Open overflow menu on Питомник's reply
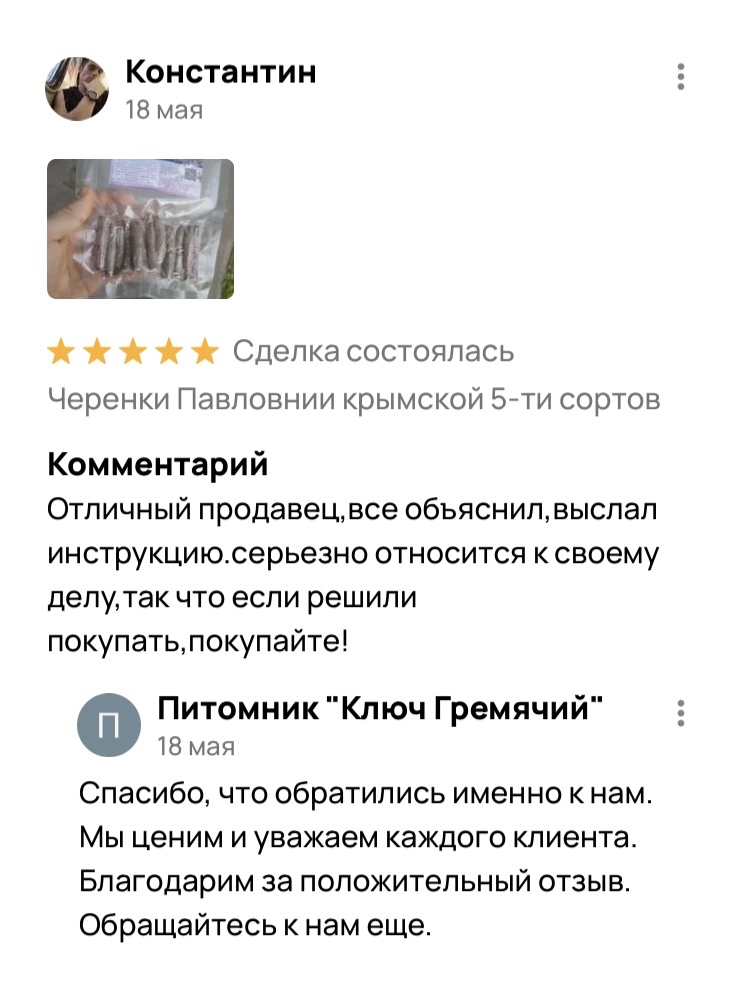Viewport: 749px width, 995px height. point(681,713)
